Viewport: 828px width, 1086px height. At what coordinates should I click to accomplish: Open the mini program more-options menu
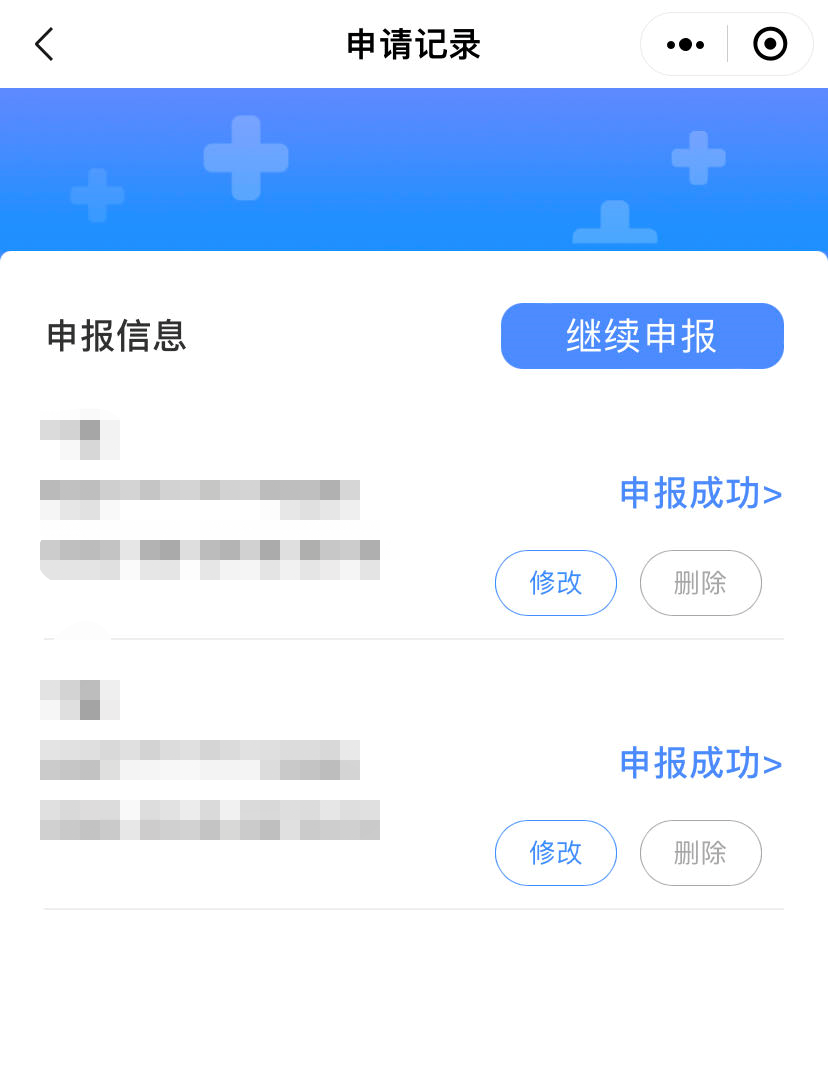(685, 44)
